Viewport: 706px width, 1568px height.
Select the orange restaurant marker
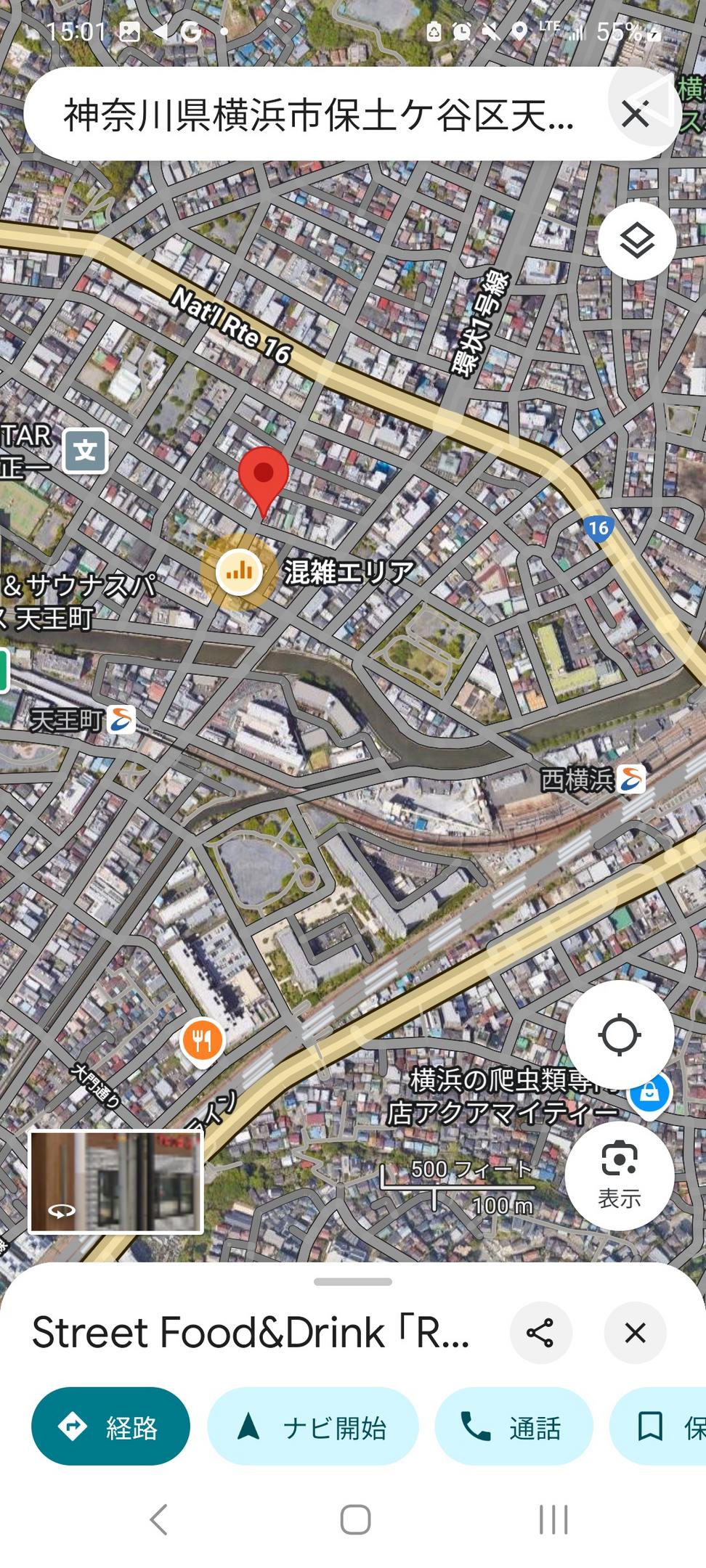pyautogui.click(x=202, y=1041)
